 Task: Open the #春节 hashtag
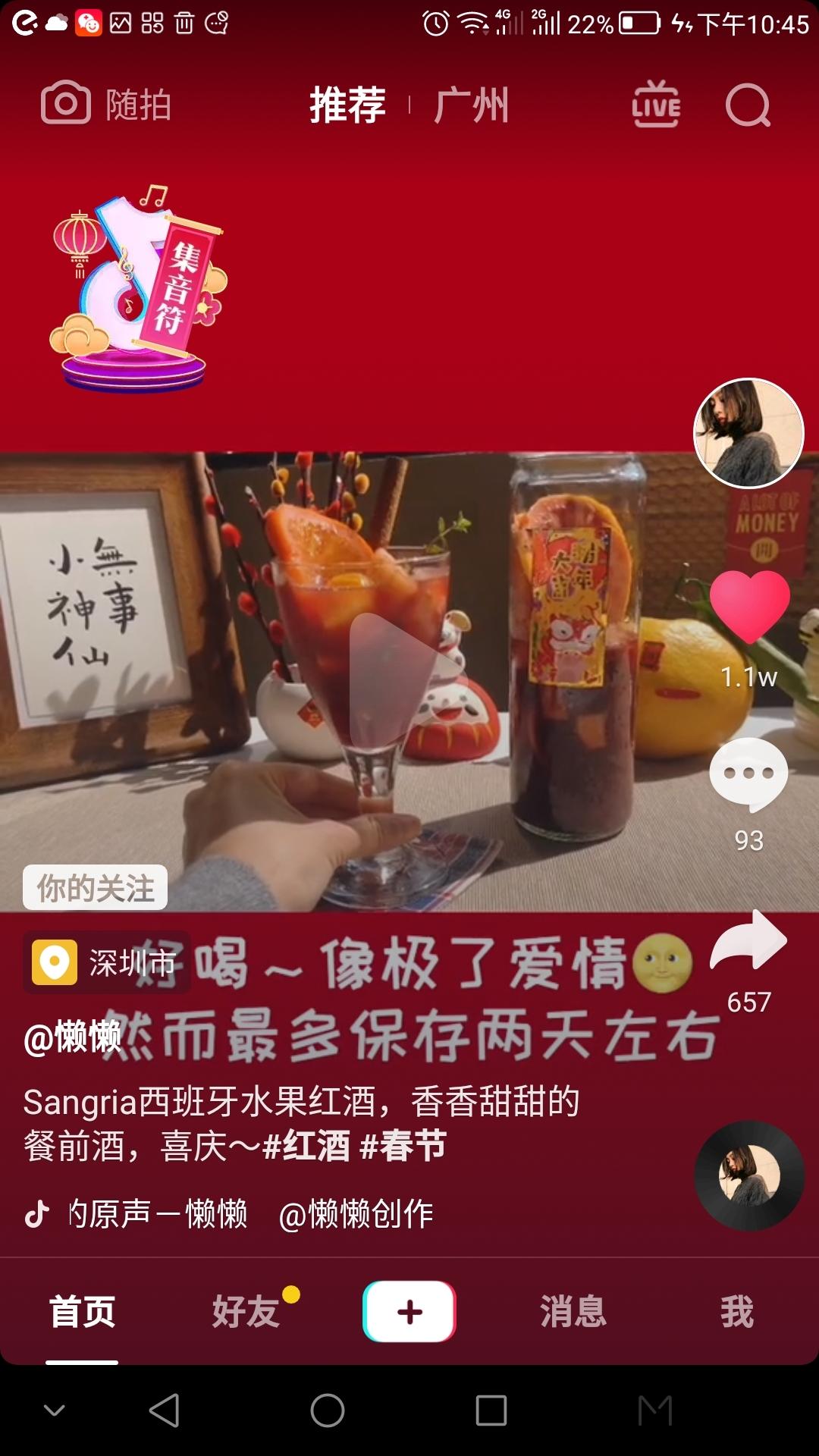(x=403, y=1146)
